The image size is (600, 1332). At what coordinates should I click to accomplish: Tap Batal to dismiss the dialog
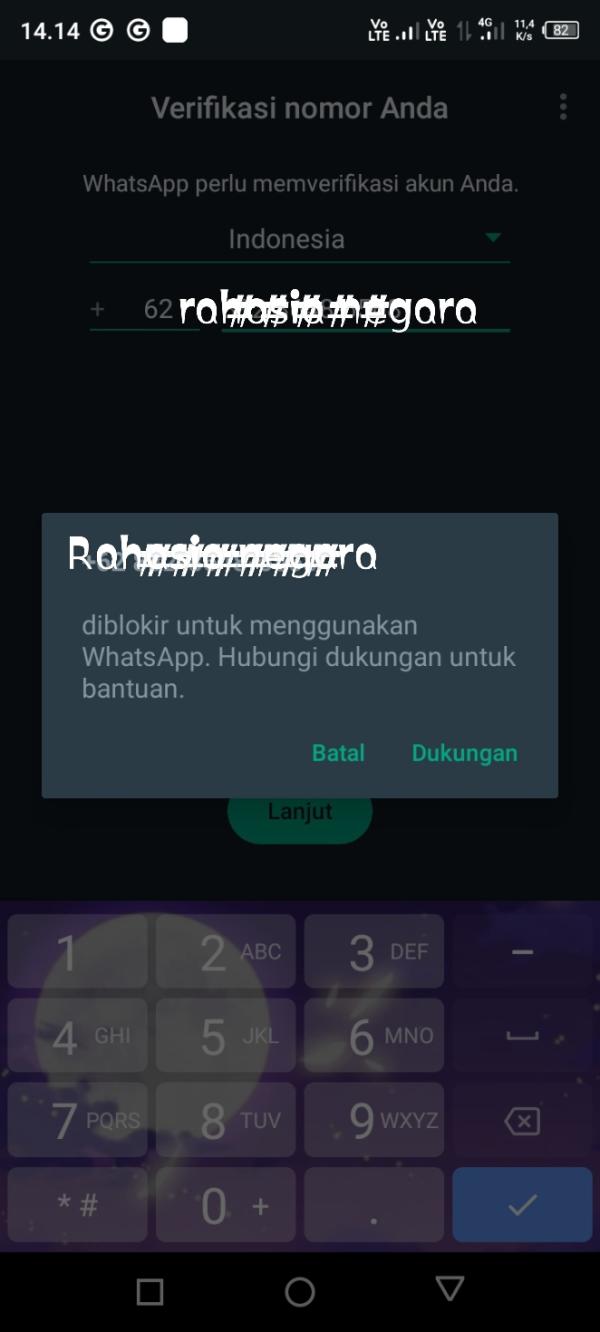pyautogui.click(x=338, y=753)
